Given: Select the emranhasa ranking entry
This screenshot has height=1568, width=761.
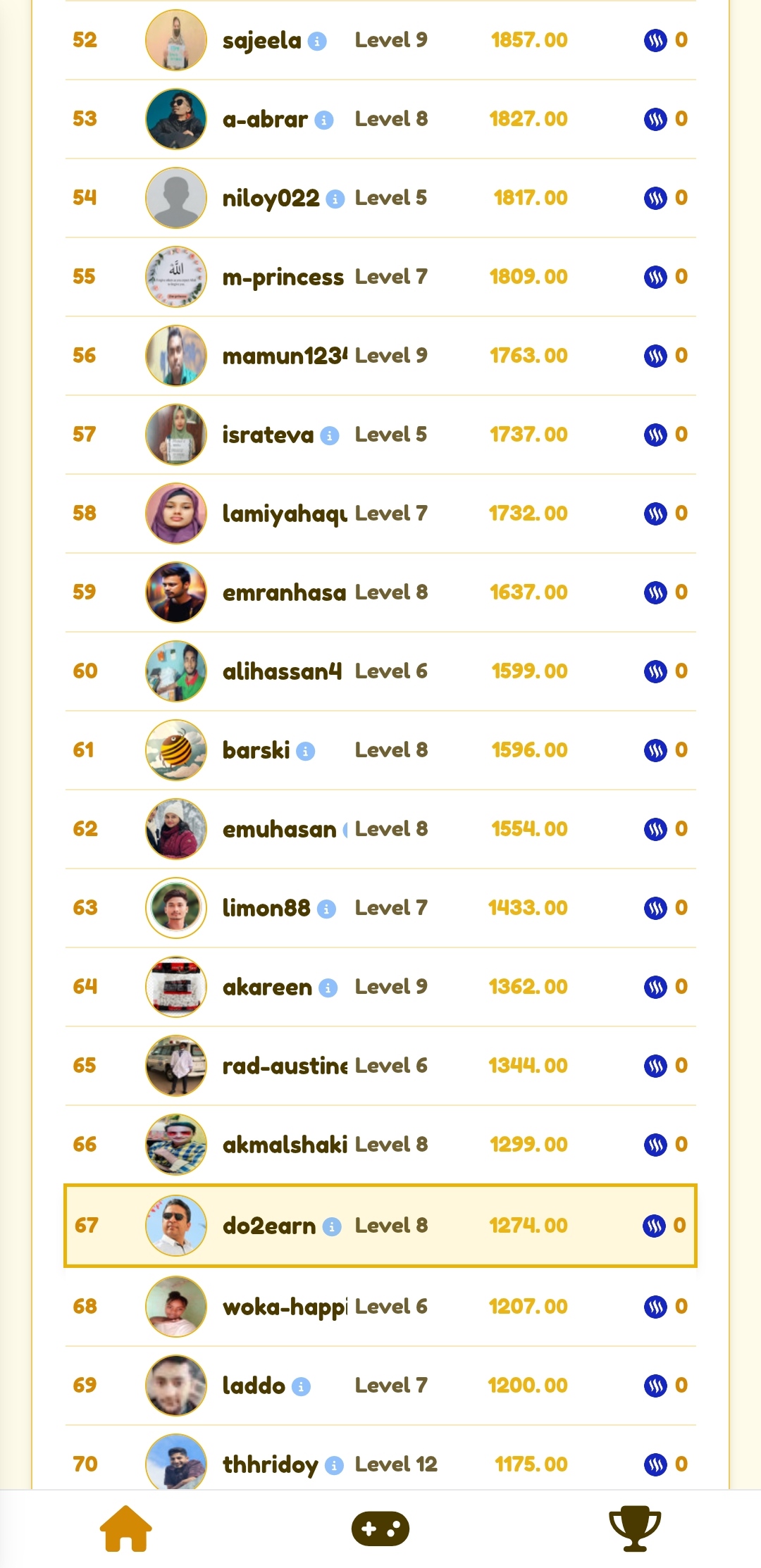Looking at the screenshot, I should click(380, 592).
